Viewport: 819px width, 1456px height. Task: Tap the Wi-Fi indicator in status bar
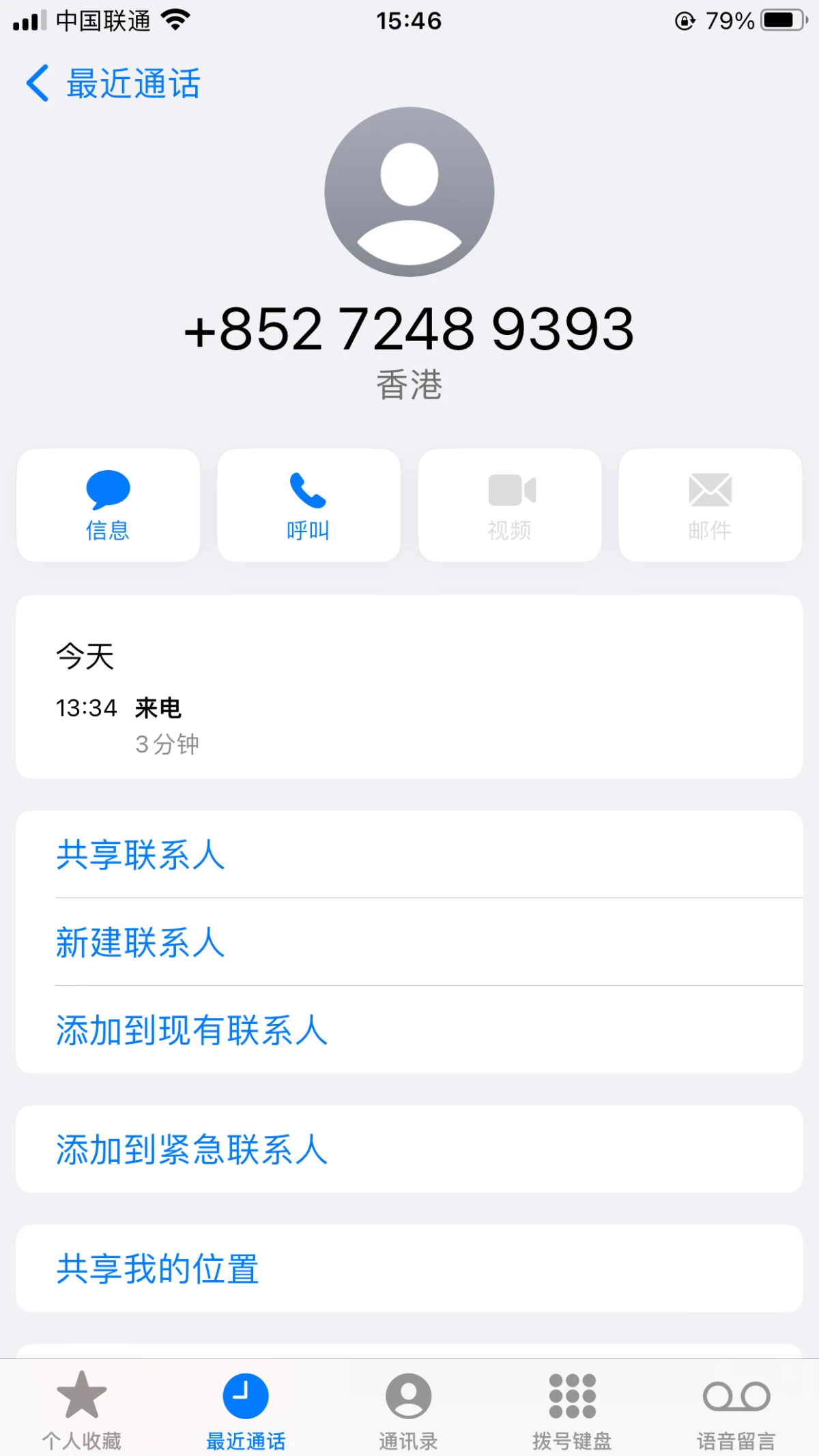[176, 20]
